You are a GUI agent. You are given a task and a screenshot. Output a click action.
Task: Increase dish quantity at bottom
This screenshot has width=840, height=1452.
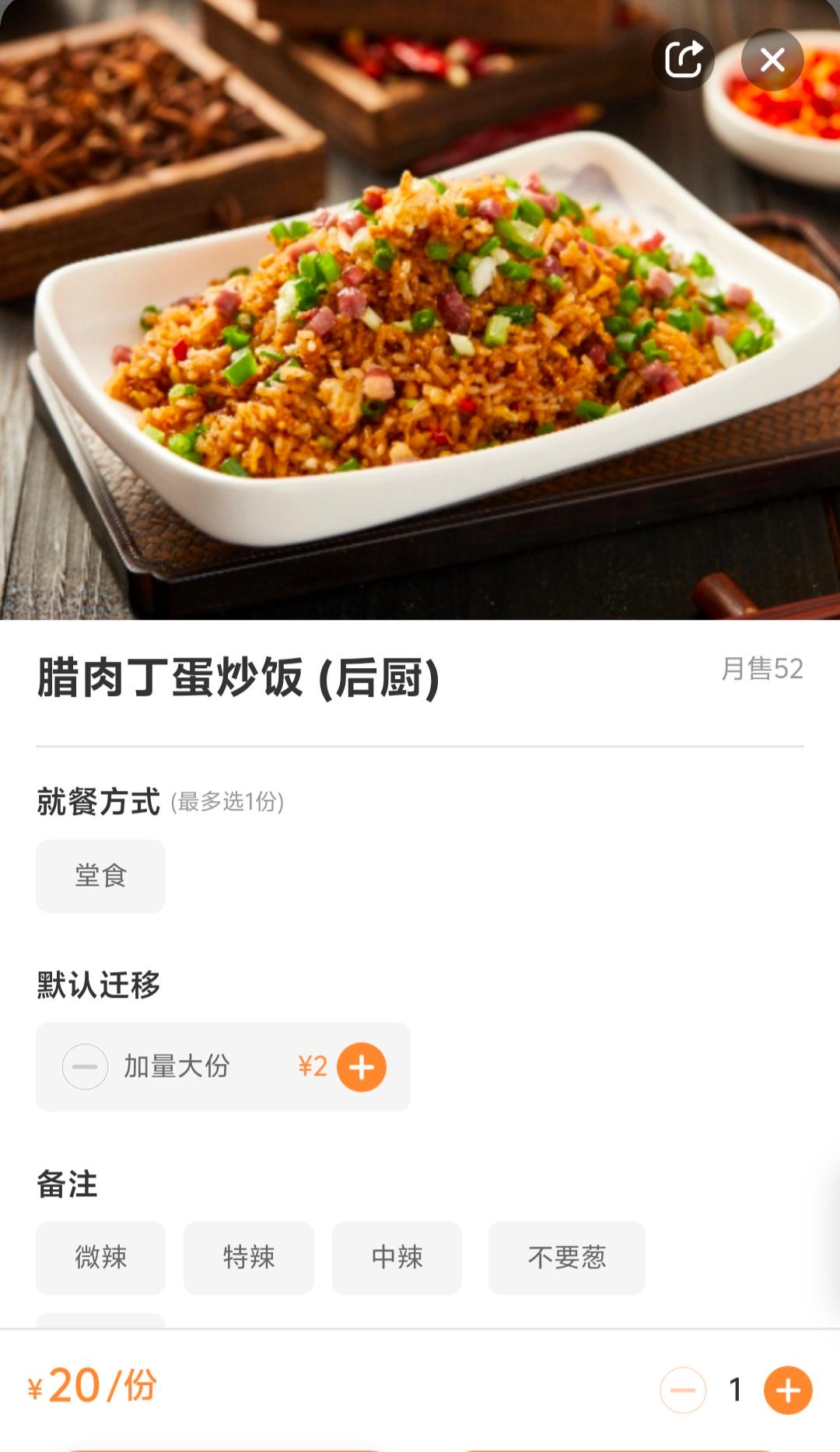(788, 1390)
